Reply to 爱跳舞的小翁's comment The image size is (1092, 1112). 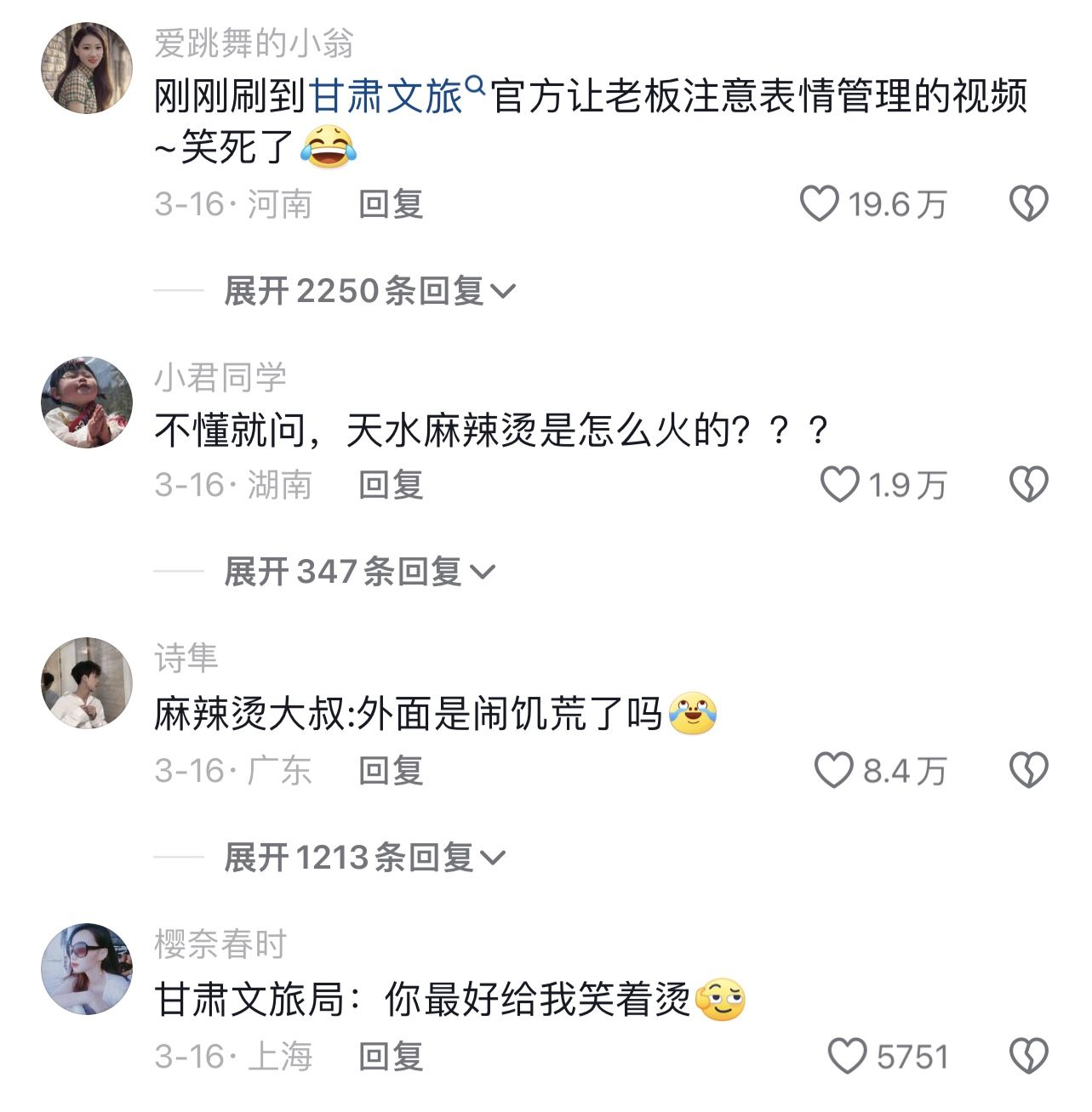[391, 204]
